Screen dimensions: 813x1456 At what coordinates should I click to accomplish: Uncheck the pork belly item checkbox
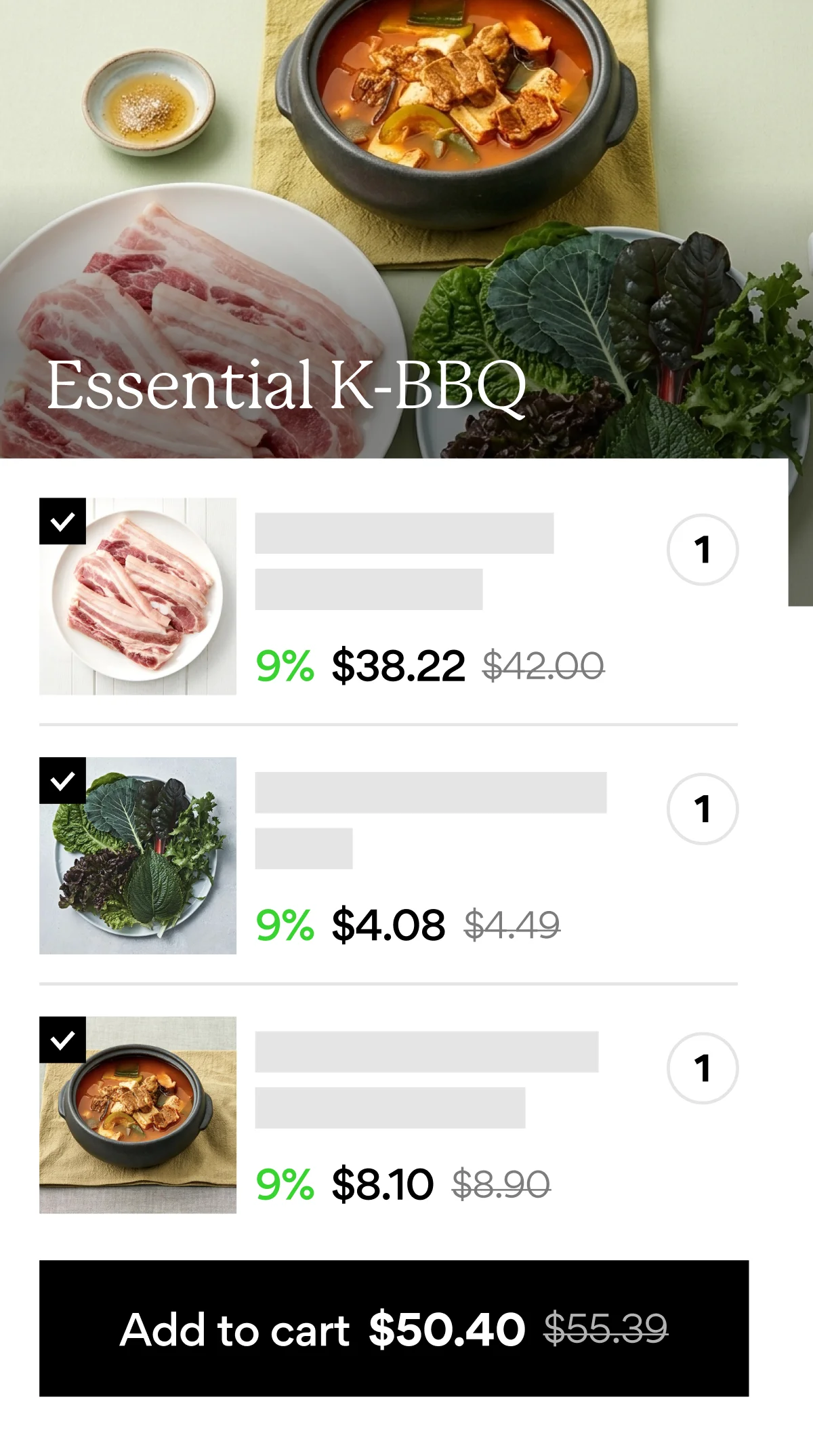(x=64, y=521)
